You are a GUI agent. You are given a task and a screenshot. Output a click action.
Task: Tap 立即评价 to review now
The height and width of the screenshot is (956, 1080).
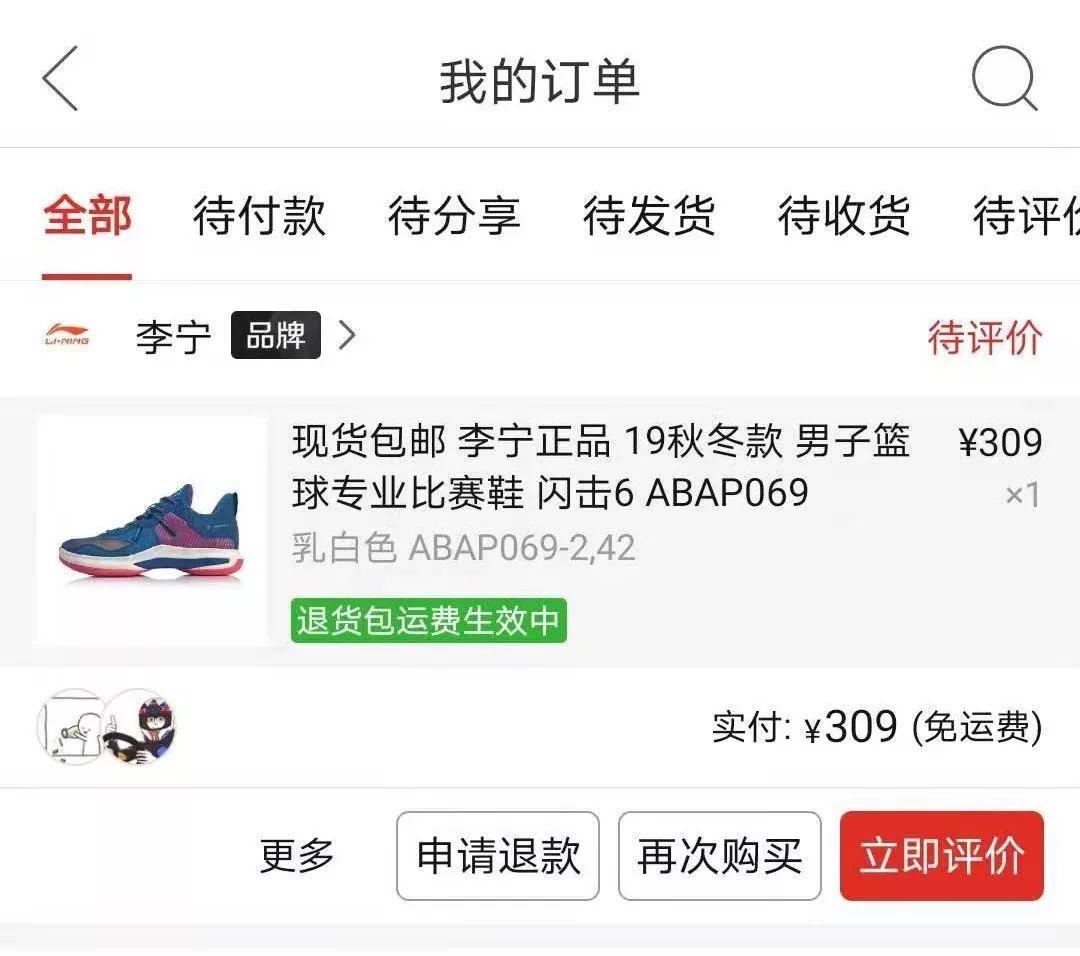click(x=942, y=856)
